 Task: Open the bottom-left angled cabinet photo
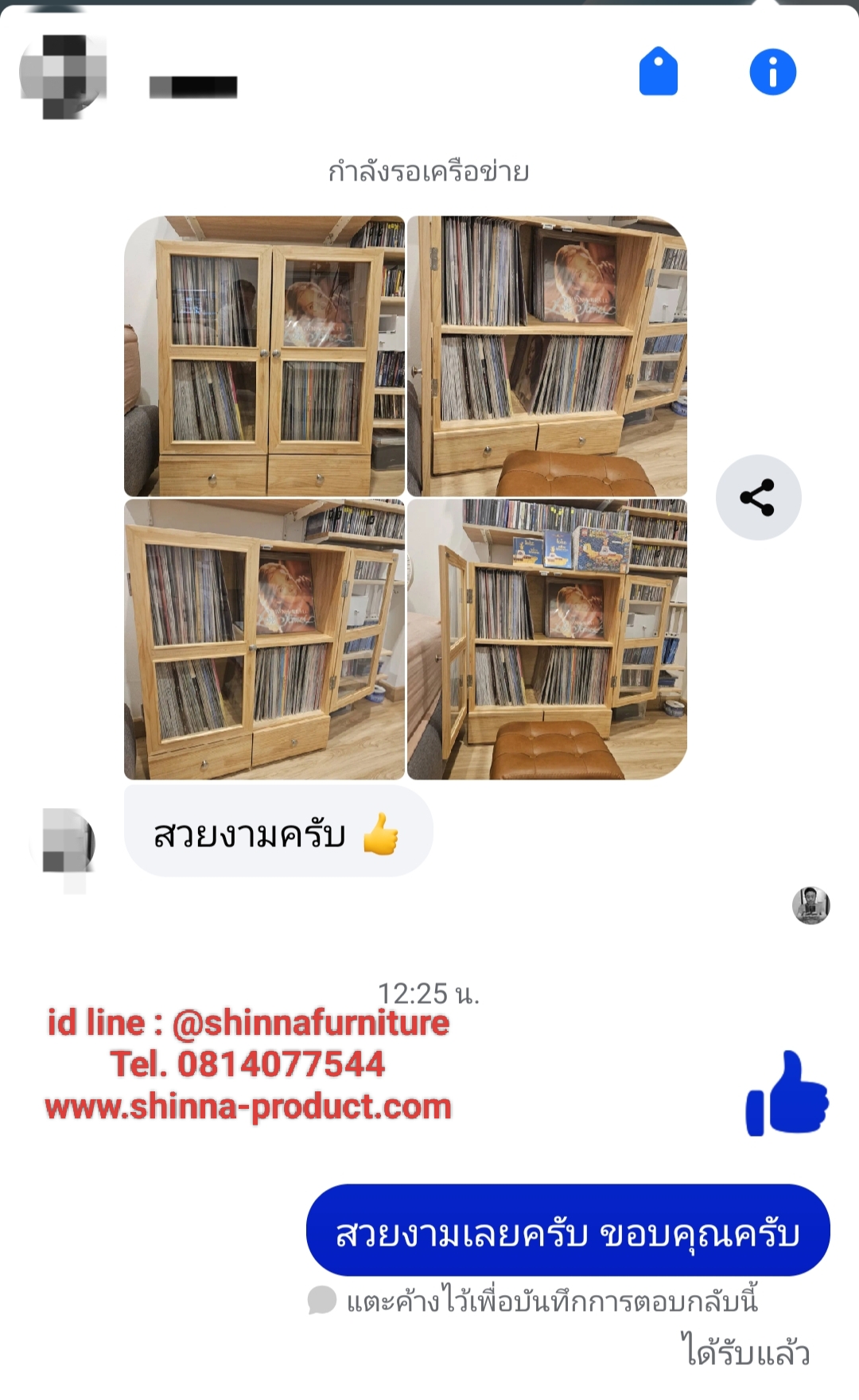(265, 640)
